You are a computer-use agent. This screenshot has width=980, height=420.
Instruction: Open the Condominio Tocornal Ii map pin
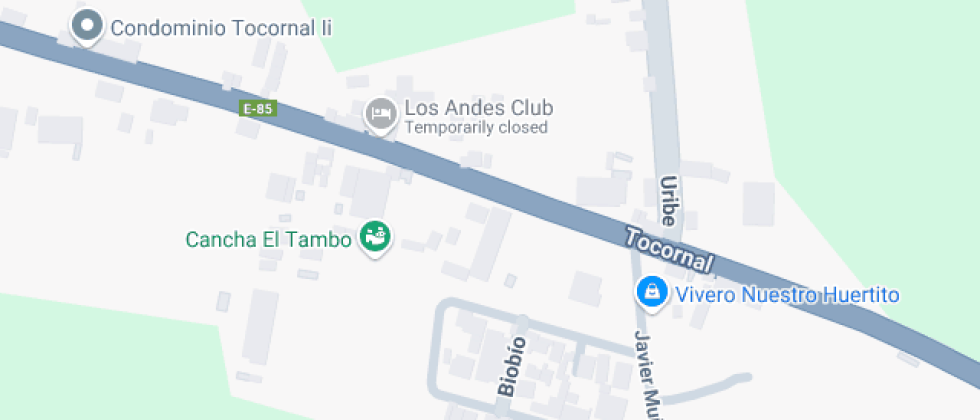pyautogui.click(x=88, y=26)
